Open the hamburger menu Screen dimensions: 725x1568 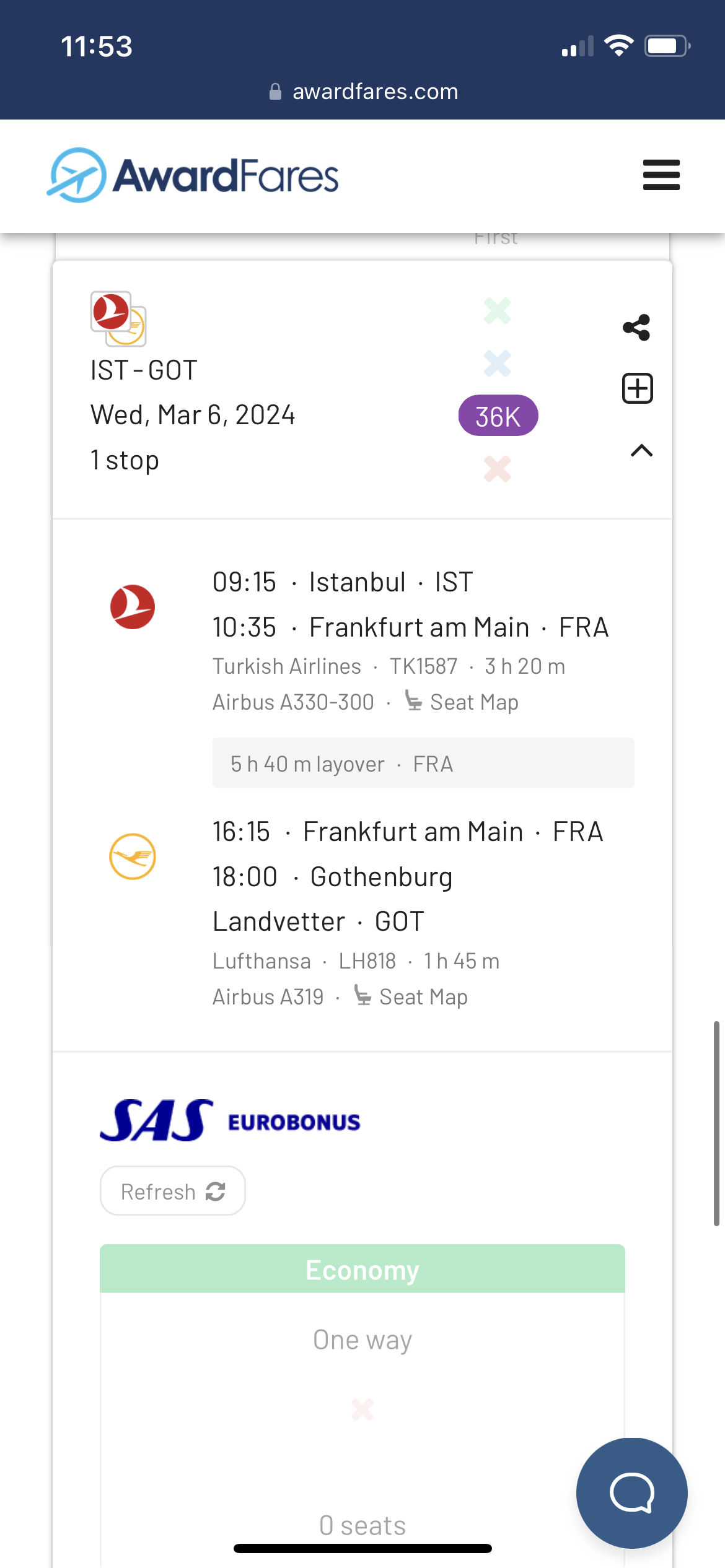pyautogui.click(x=661, y=175)
